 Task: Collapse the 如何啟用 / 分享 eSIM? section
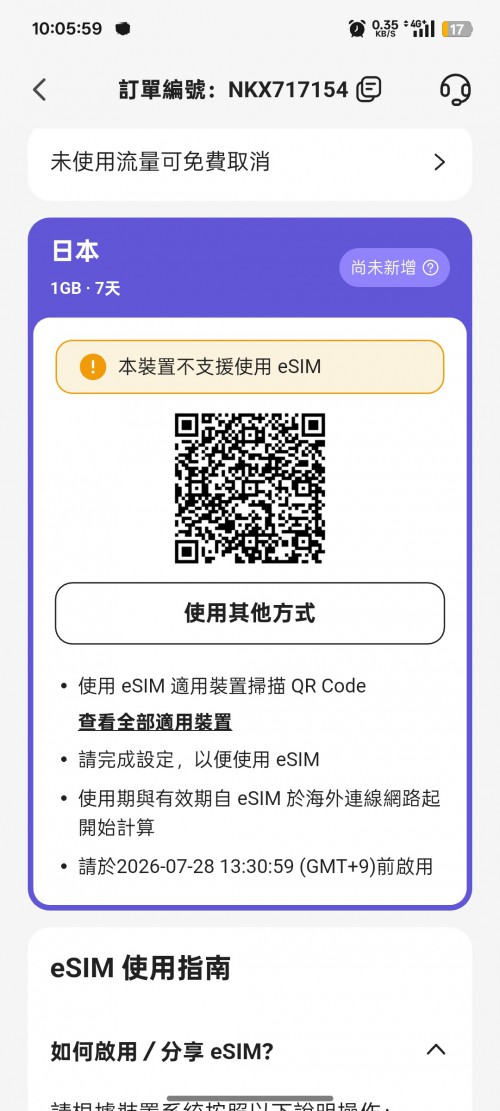coord(436,1050)
